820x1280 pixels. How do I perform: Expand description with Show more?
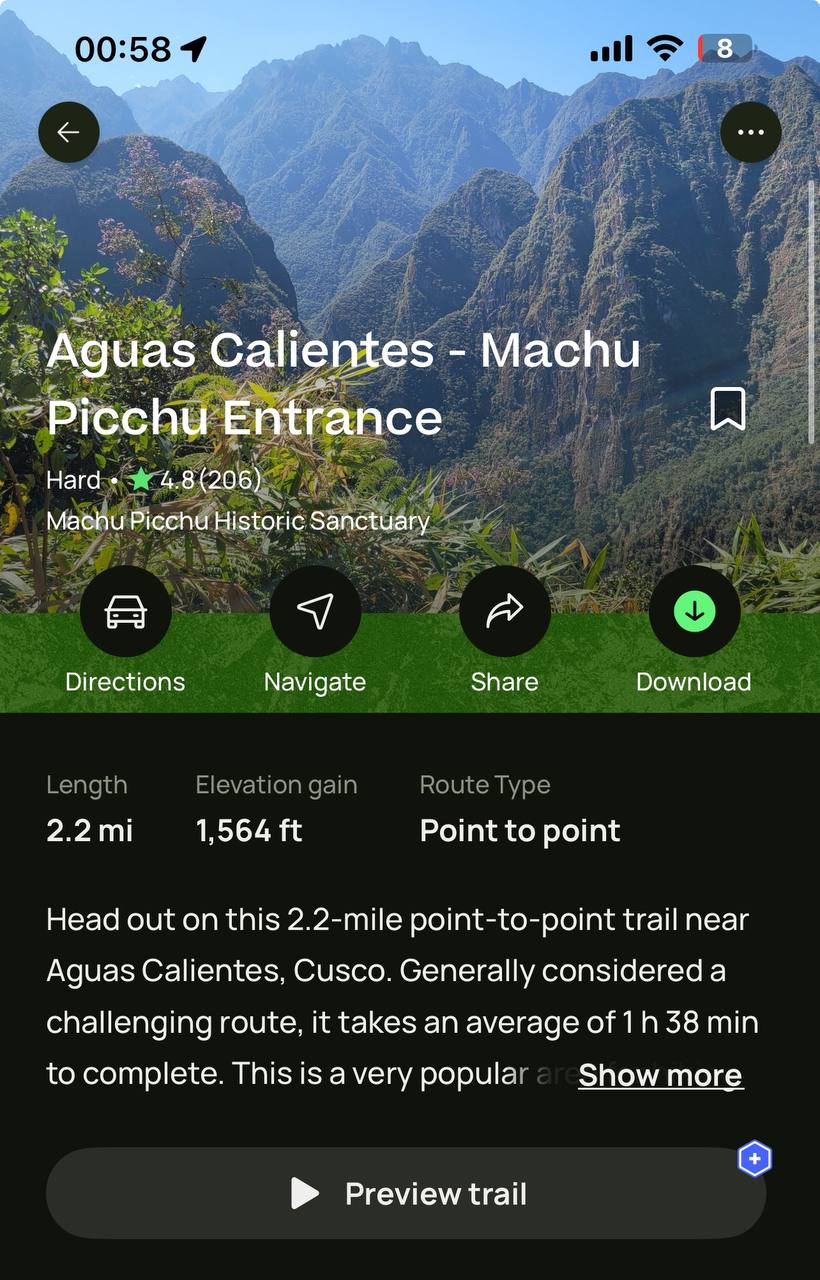(x=660, y=1075)
